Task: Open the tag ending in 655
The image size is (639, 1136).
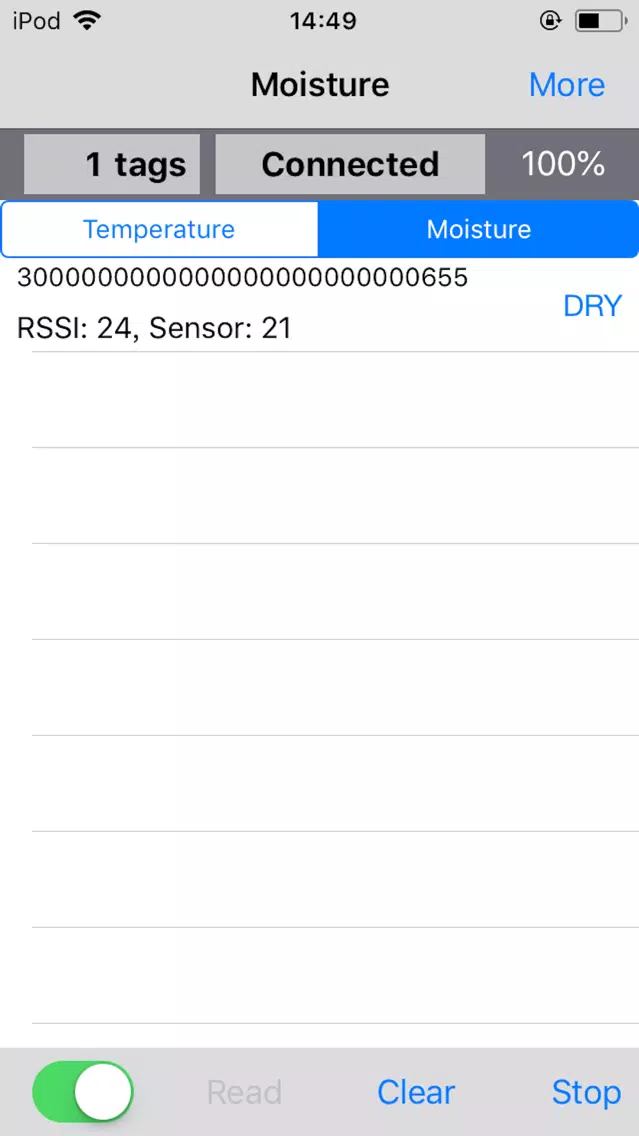Action: tap(320, 304)
